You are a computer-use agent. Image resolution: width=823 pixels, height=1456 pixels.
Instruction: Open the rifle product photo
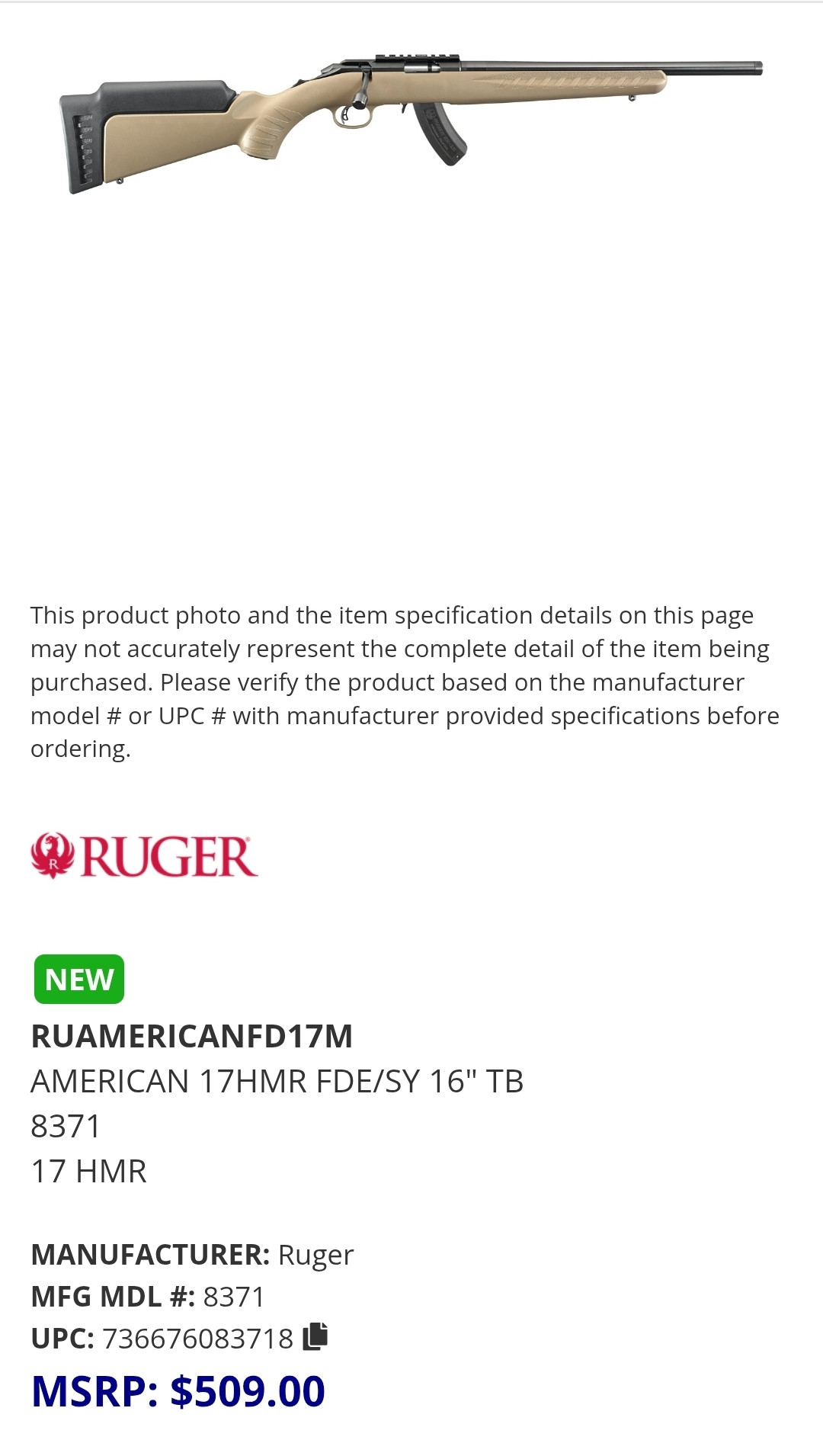click(x=411, y=122)
